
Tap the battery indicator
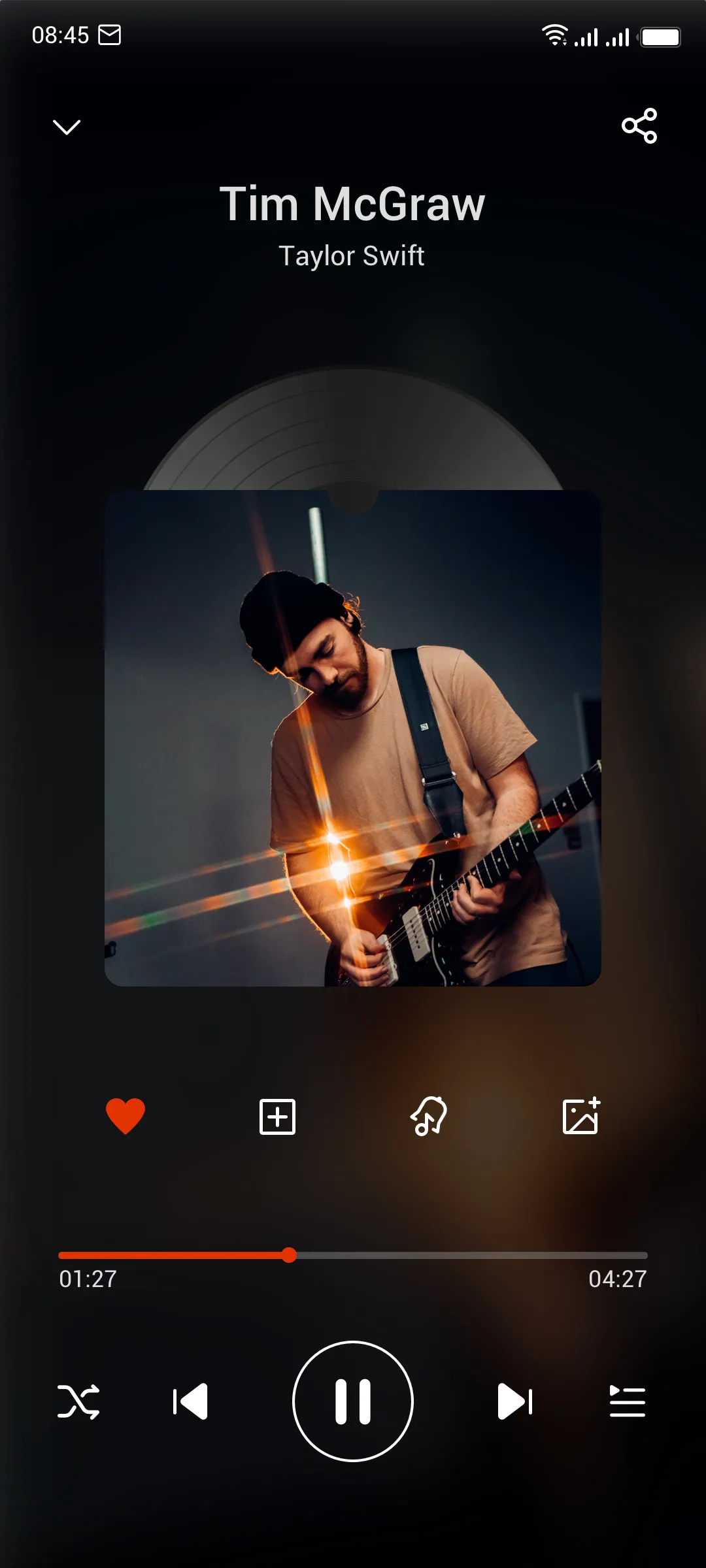(661, 37)
